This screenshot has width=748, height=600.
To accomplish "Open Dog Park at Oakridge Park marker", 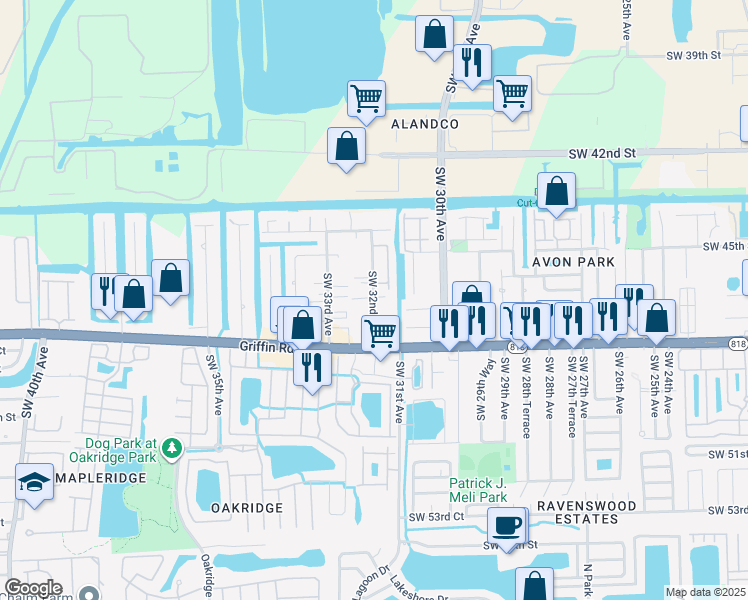I will click(x=174, y=446).
